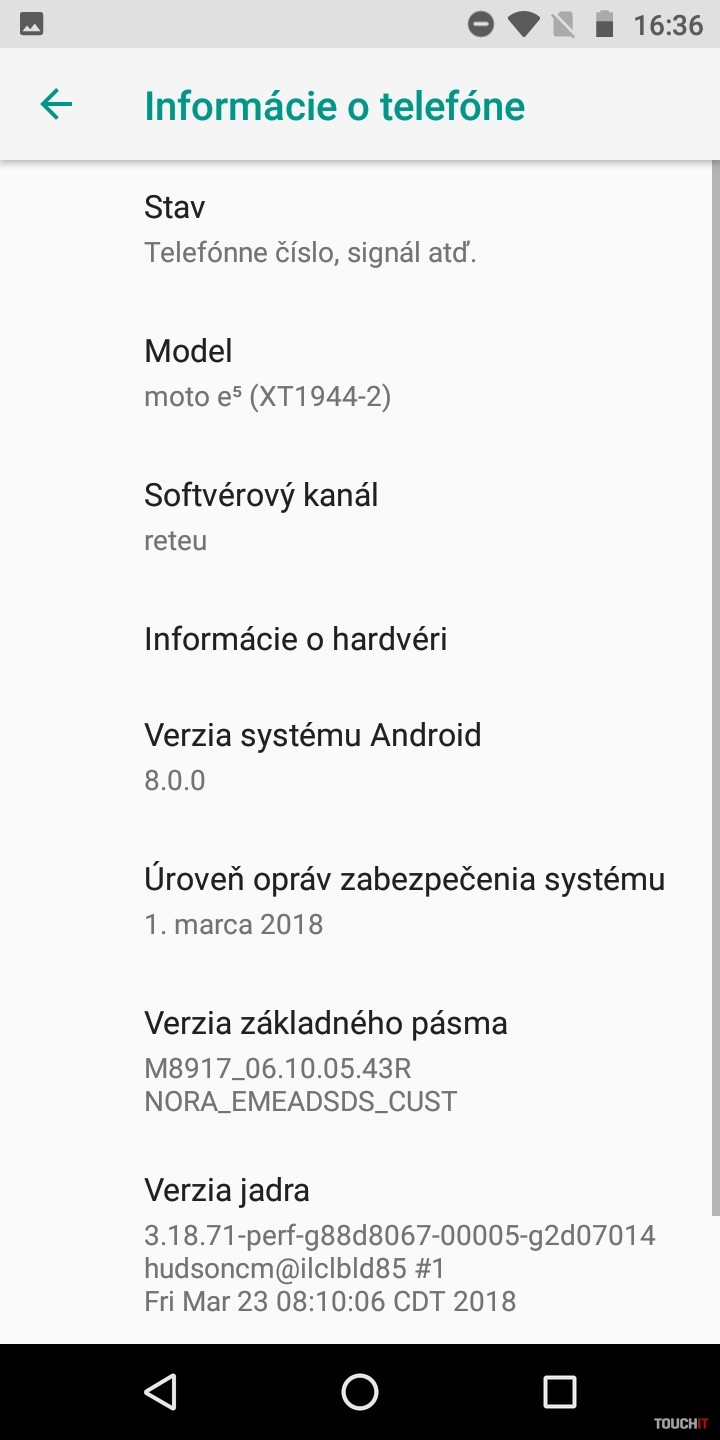Open Úroveň opráv zabezpečenia systému

click(x=360, y=901)
